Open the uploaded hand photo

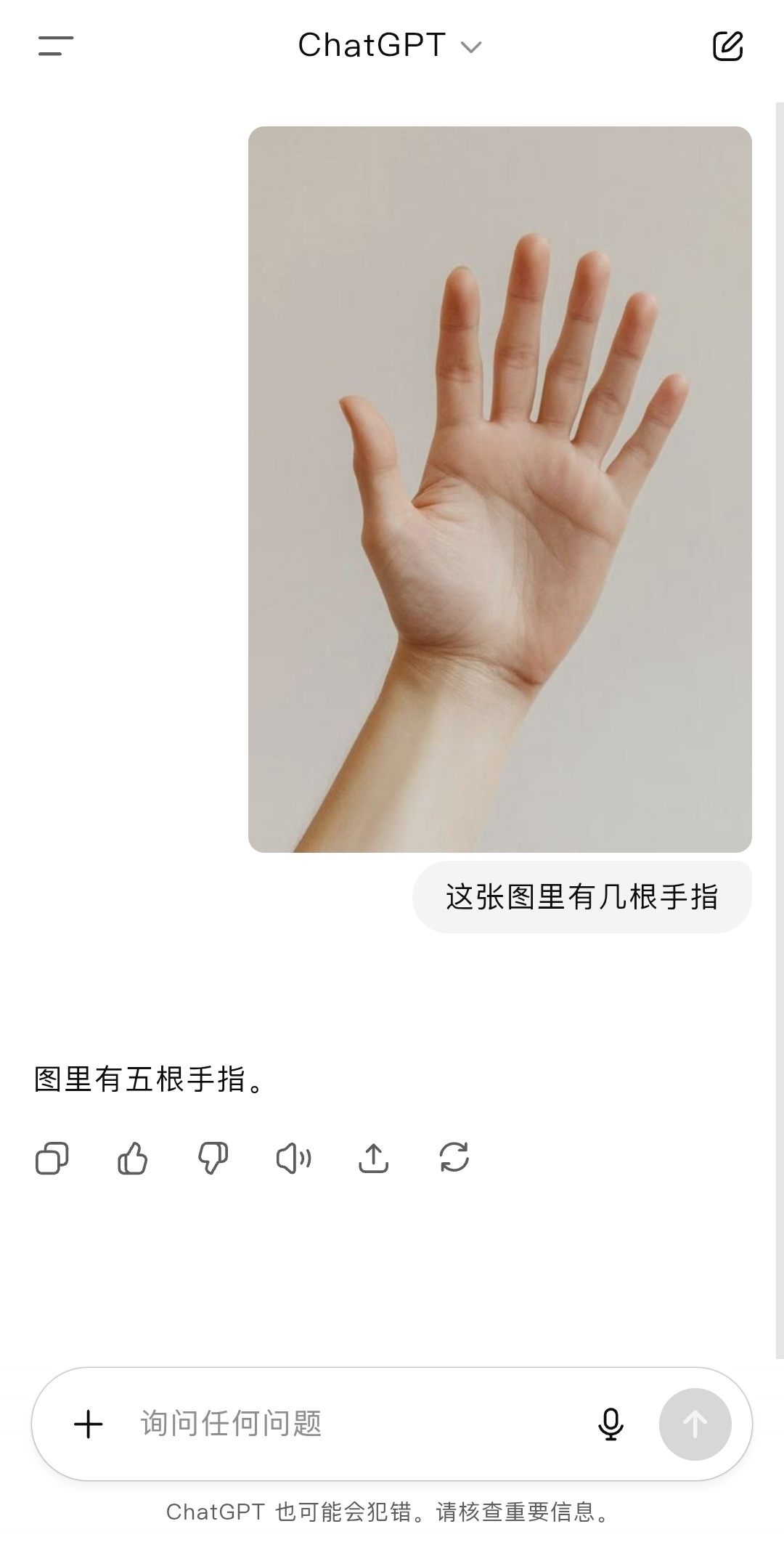[499, 489]
